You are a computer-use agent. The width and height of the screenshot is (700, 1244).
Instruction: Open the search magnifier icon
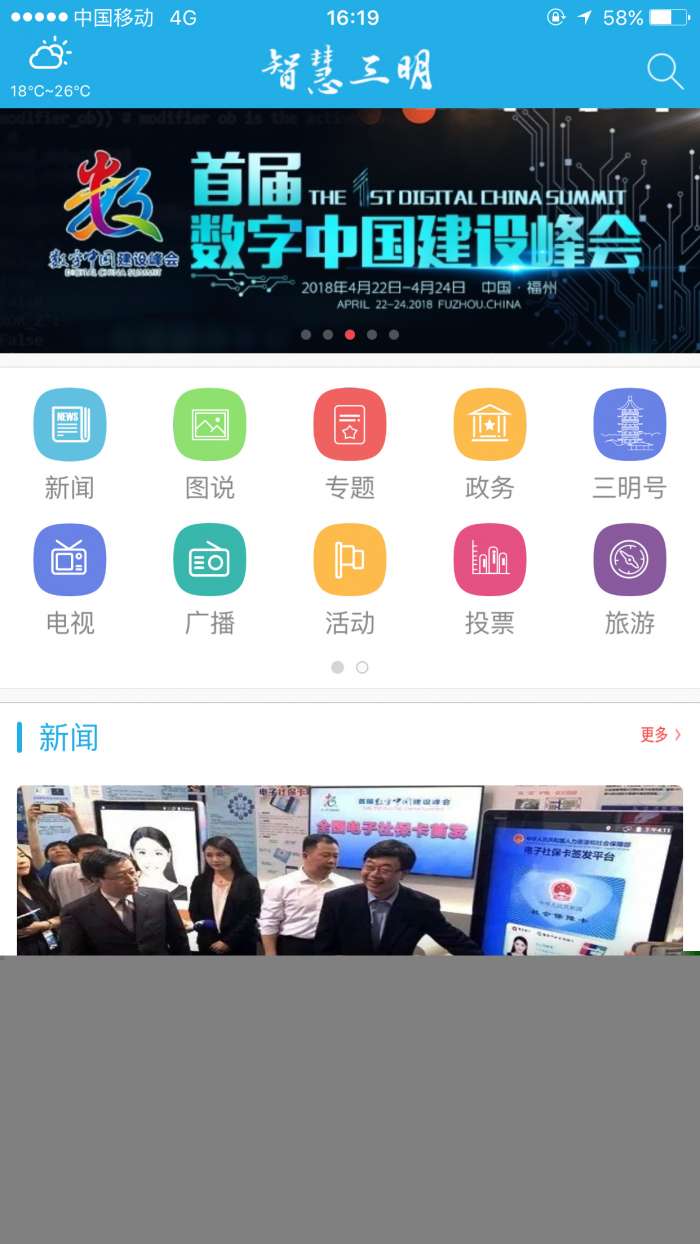click(x=664, y=71)
